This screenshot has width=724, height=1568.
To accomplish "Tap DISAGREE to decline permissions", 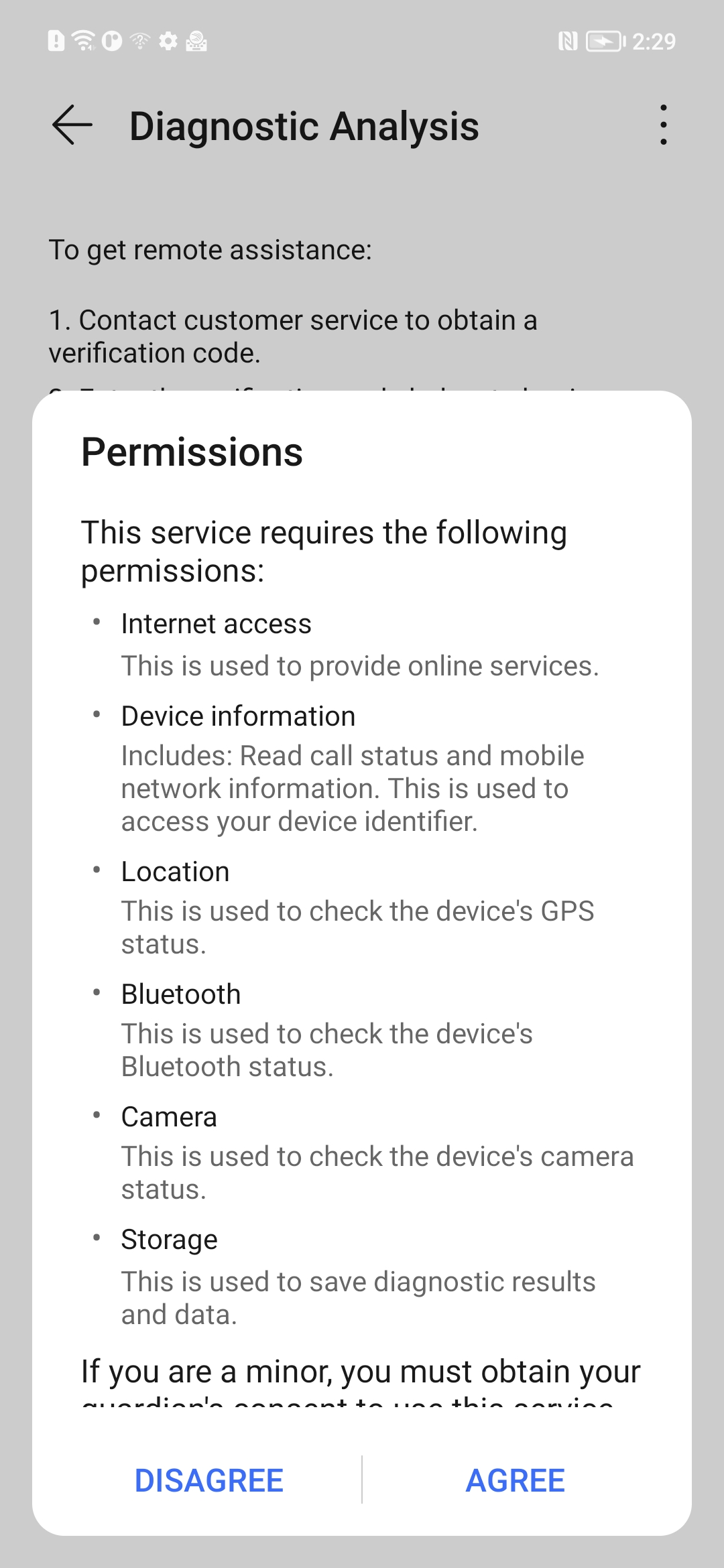I will (x=209, y=1480).
